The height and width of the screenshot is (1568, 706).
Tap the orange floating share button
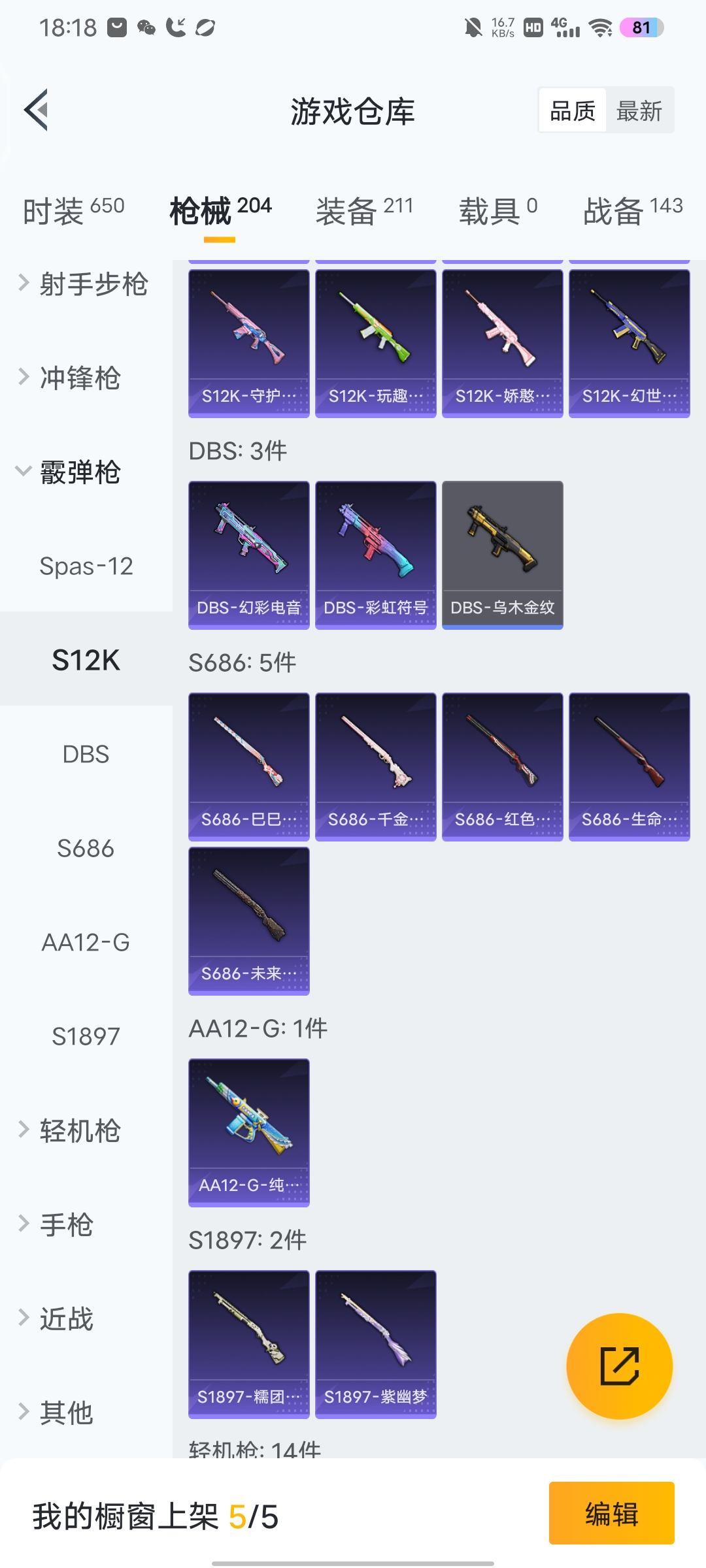pyautogui.click(x=619, y=1366)
